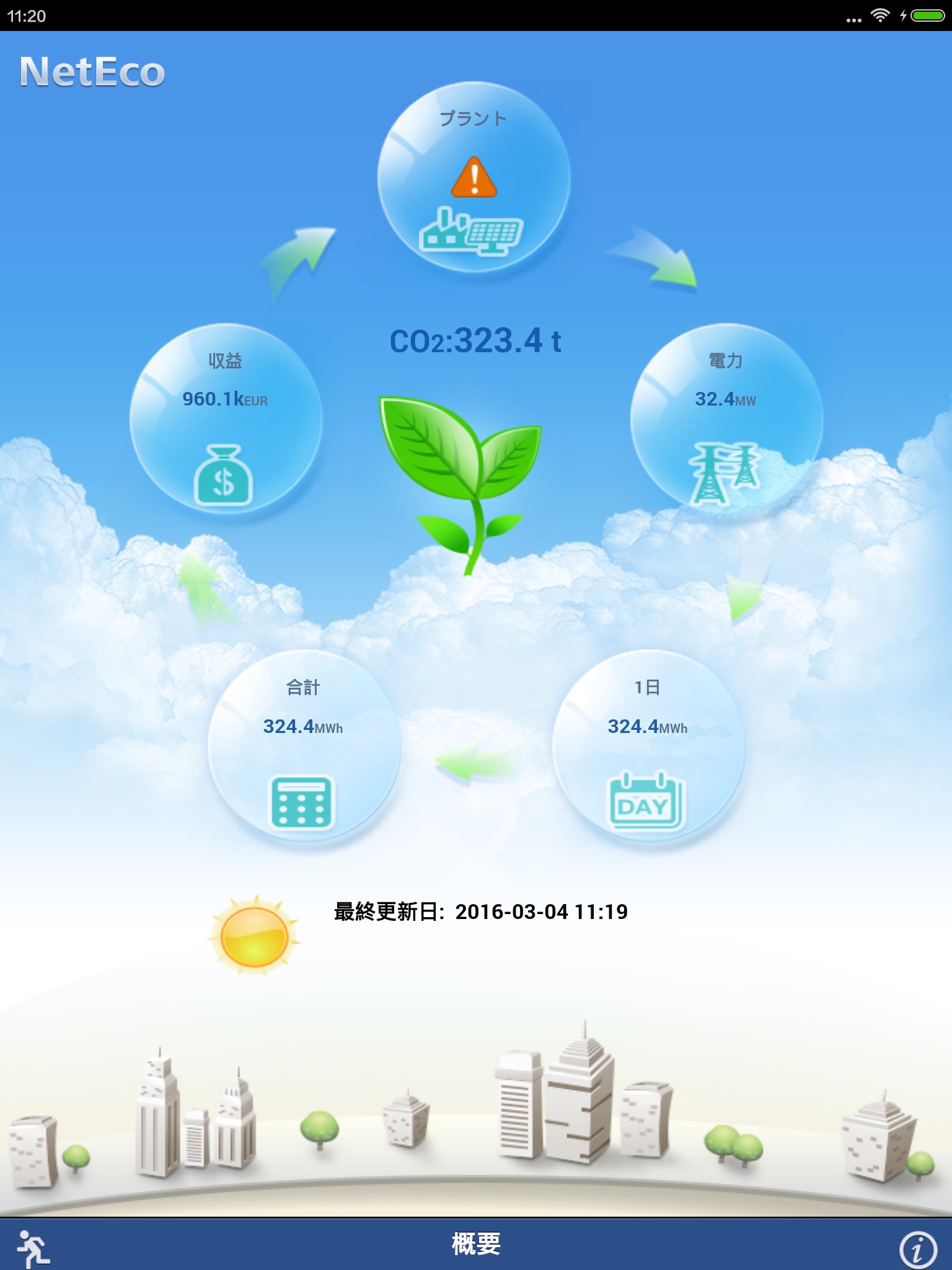
Task: Tap the sun weather icon
Action: 256,938
